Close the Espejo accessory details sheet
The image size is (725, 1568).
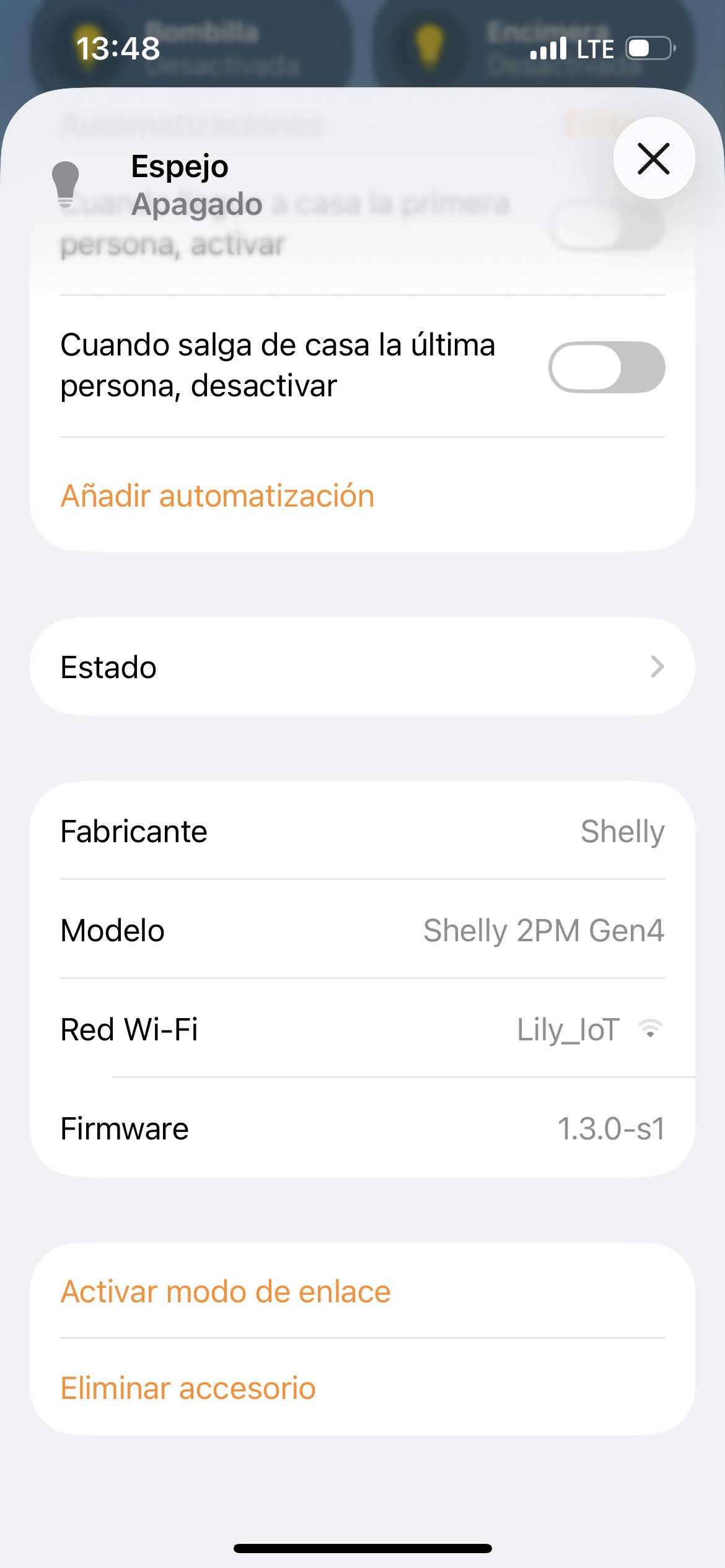click(x=653, y=159)
